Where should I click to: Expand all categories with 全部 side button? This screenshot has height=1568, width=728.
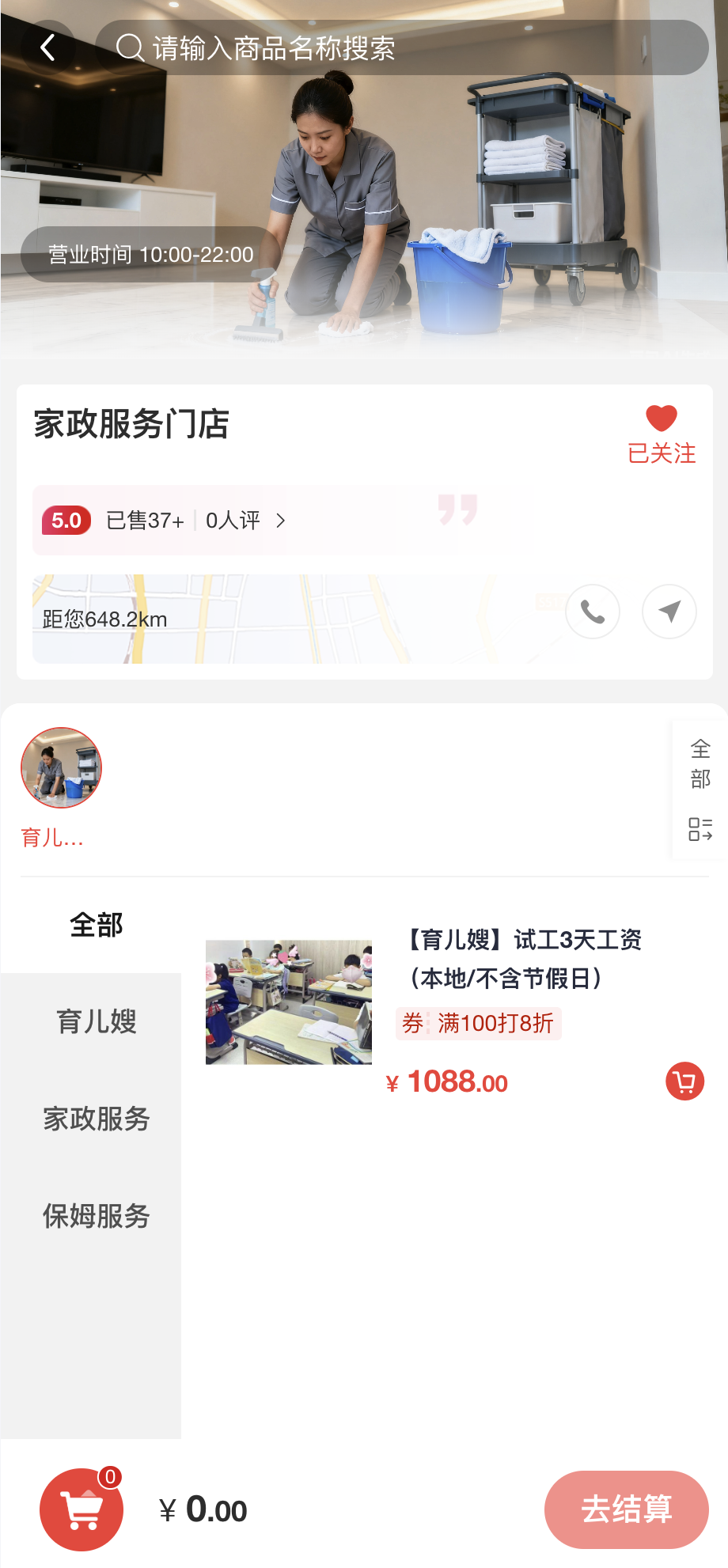pyautogui.click(x=700, y=788)
